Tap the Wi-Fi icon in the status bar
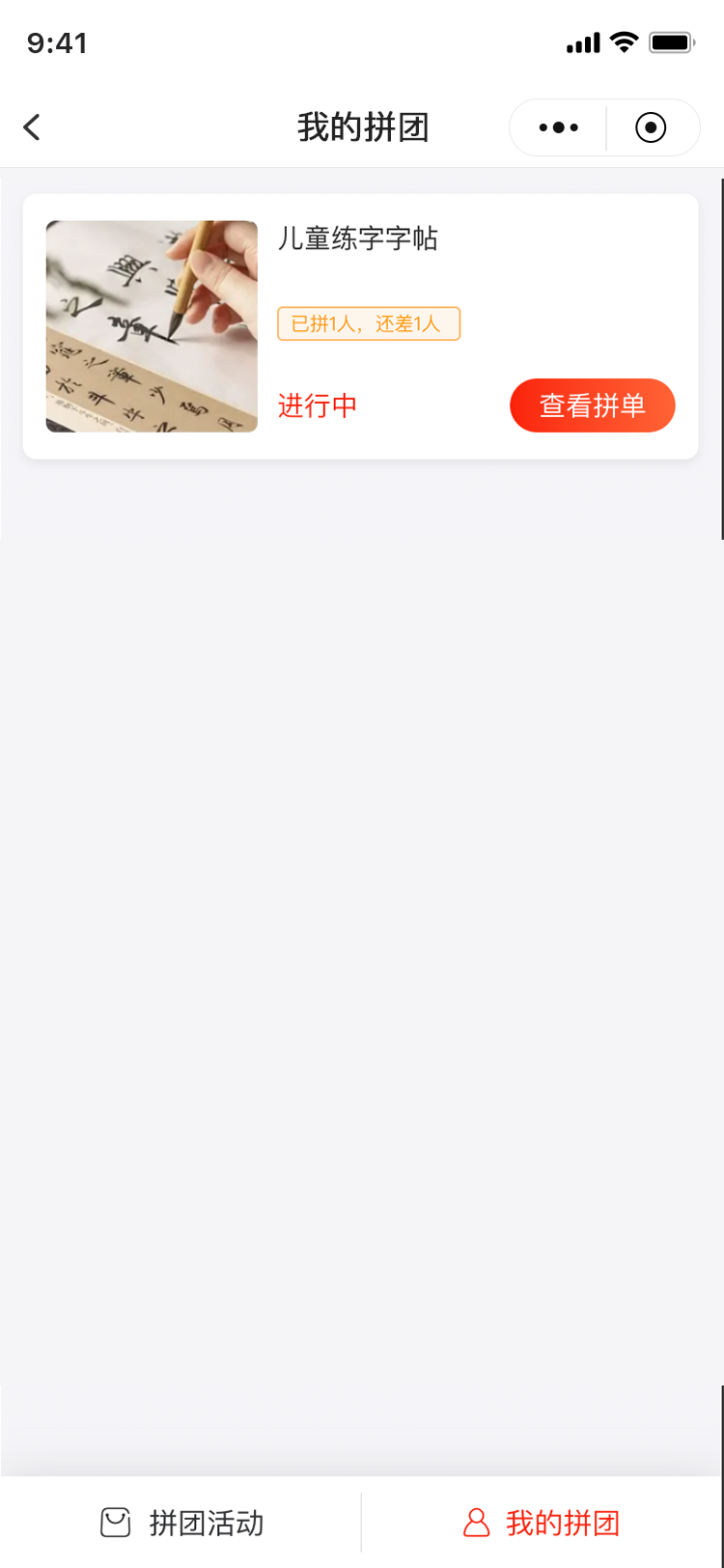The image size is (724, 1568). coord(624,42)
